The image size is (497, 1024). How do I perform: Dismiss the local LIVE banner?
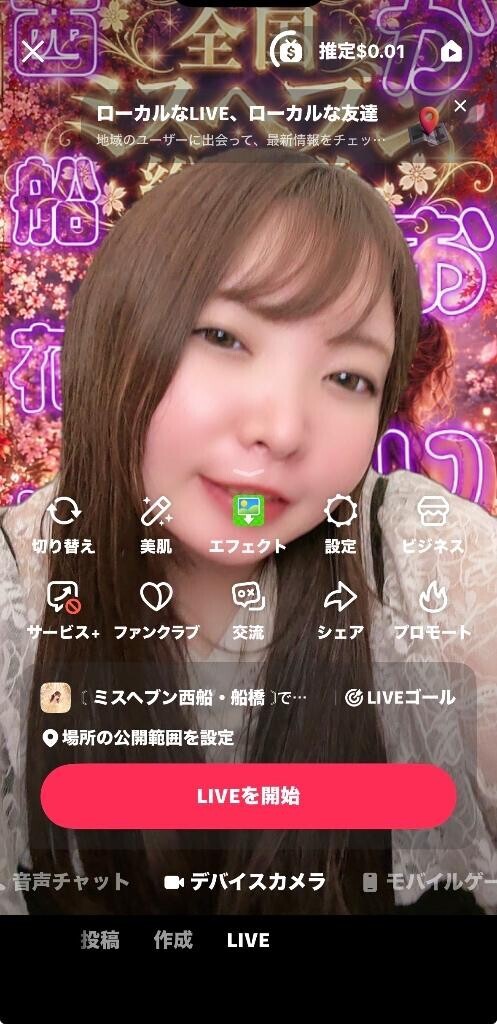[460, 106]
